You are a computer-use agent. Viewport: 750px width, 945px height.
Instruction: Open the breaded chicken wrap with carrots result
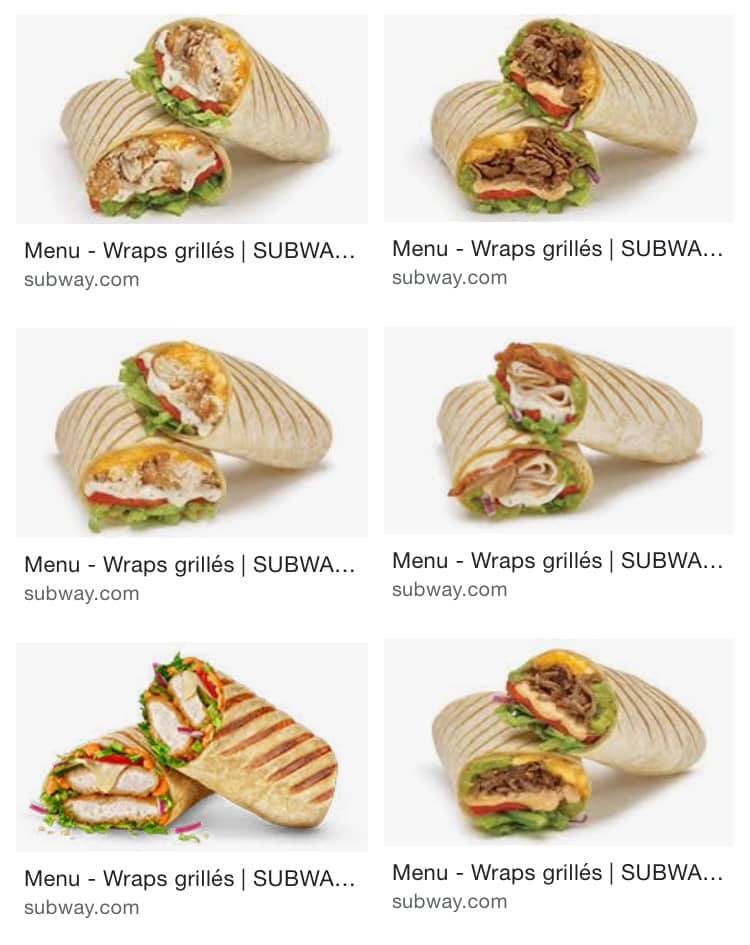[x=191, y=745]
